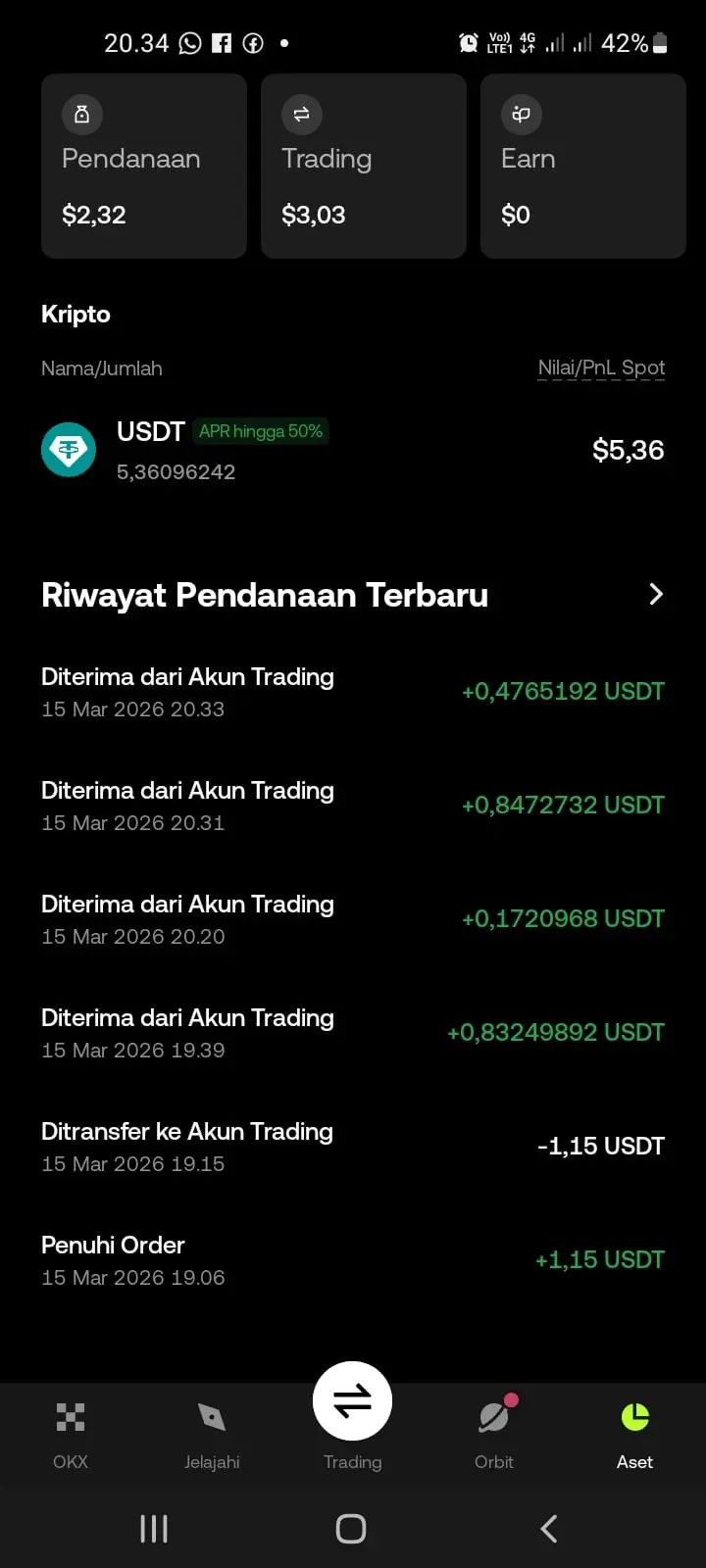The height and width of the screenshot is (1568, 706).
Task: Open the +0,83249892 USDT transaction
Action: tap(353, 1033)
